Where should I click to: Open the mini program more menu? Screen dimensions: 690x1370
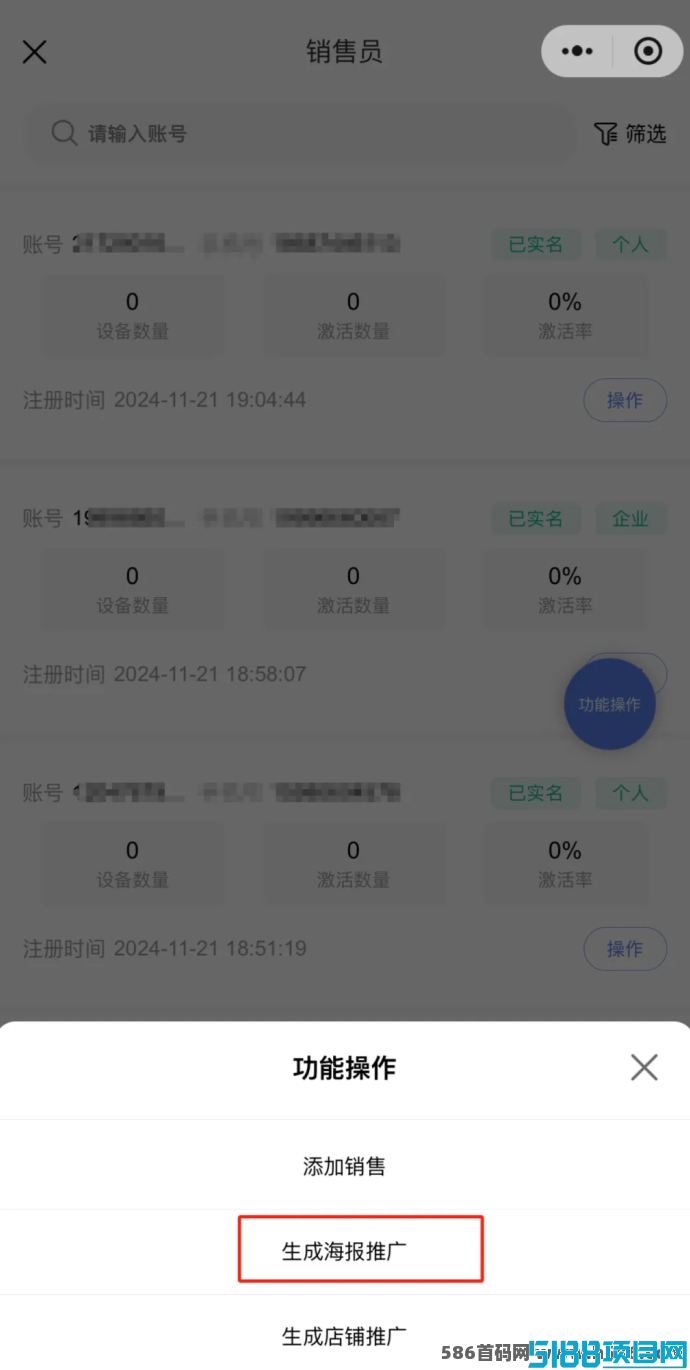point(577,51)
